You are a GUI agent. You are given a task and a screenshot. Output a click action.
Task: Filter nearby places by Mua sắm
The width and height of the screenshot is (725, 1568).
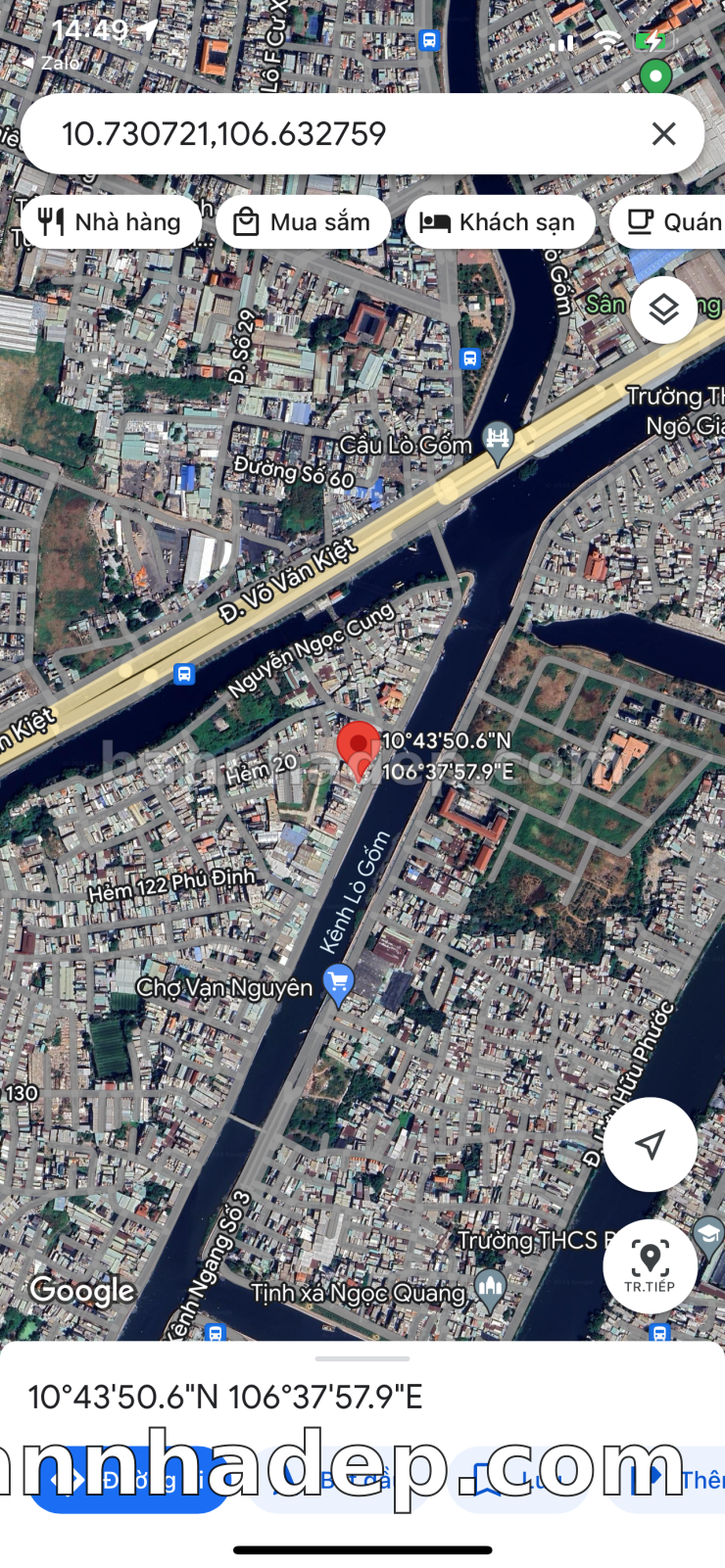(x=303, y=222)
